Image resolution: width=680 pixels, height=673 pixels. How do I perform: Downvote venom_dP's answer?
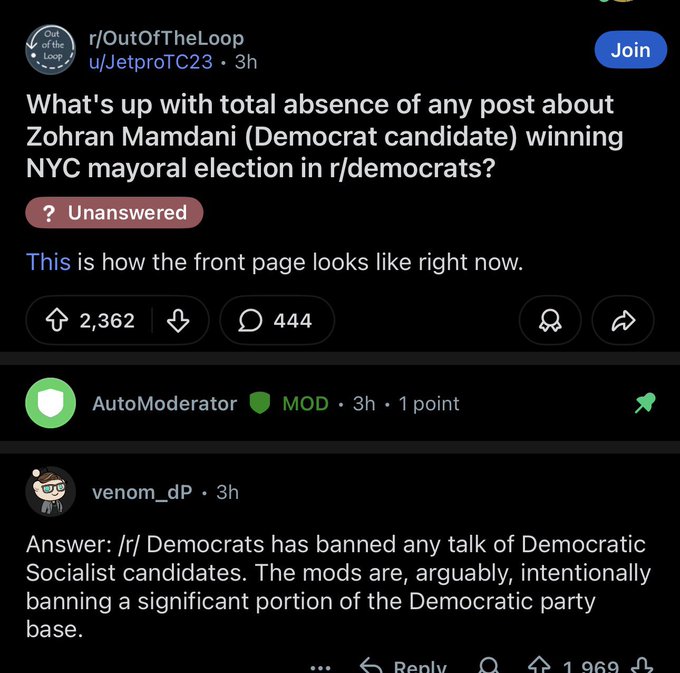point(645,666)
